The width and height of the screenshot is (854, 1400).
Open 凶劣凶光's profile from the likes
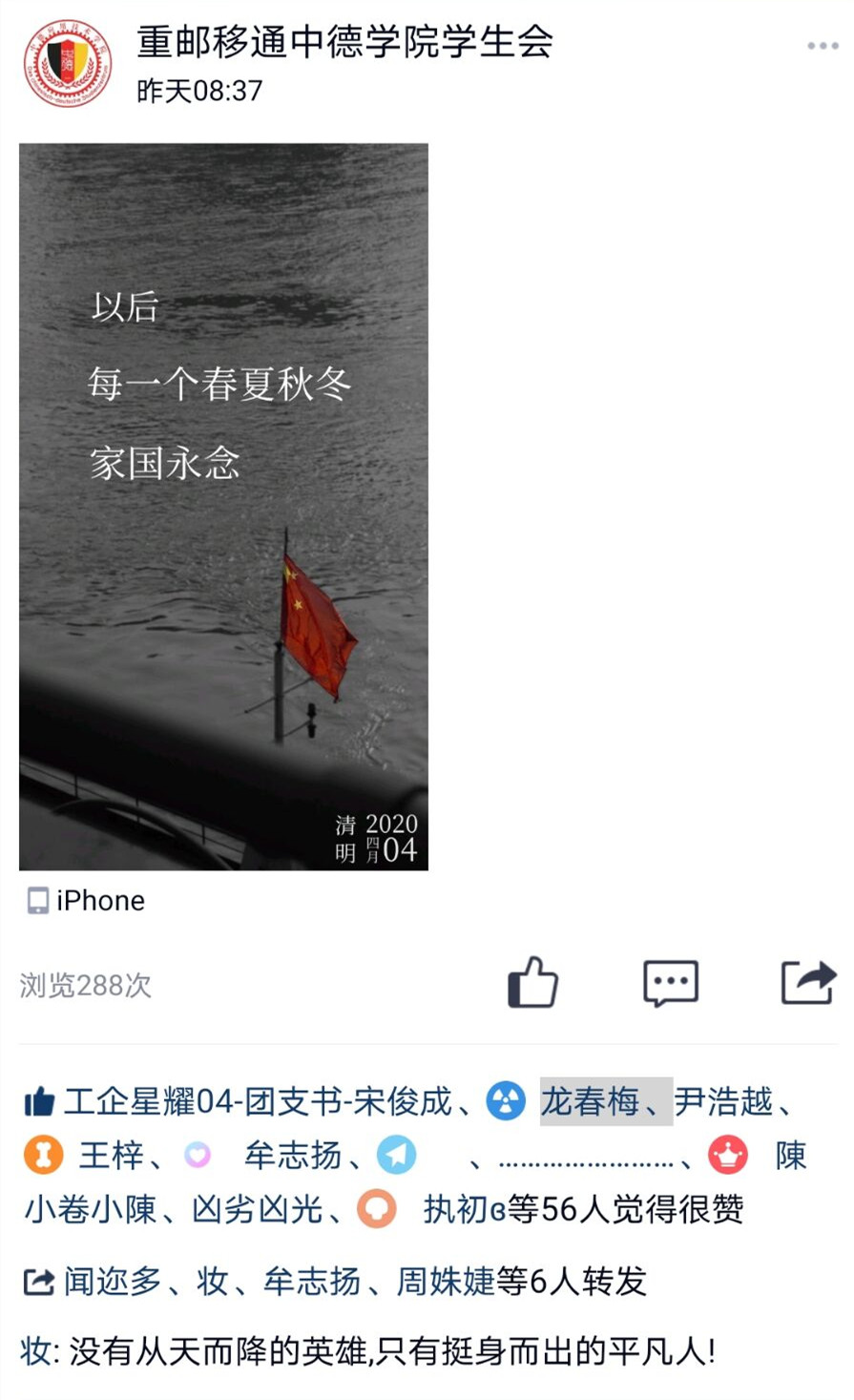click(257, 1210)
